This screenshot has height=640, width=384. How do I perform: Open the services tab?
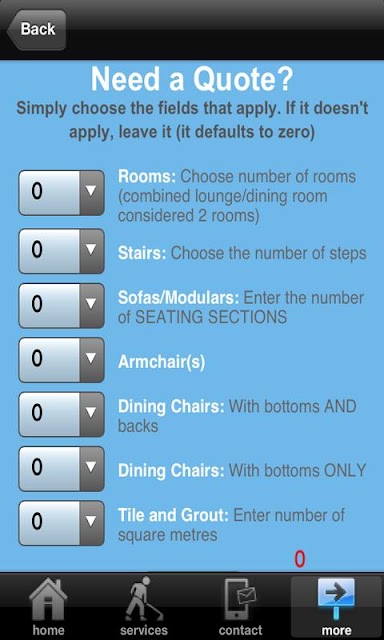point(144,607)
